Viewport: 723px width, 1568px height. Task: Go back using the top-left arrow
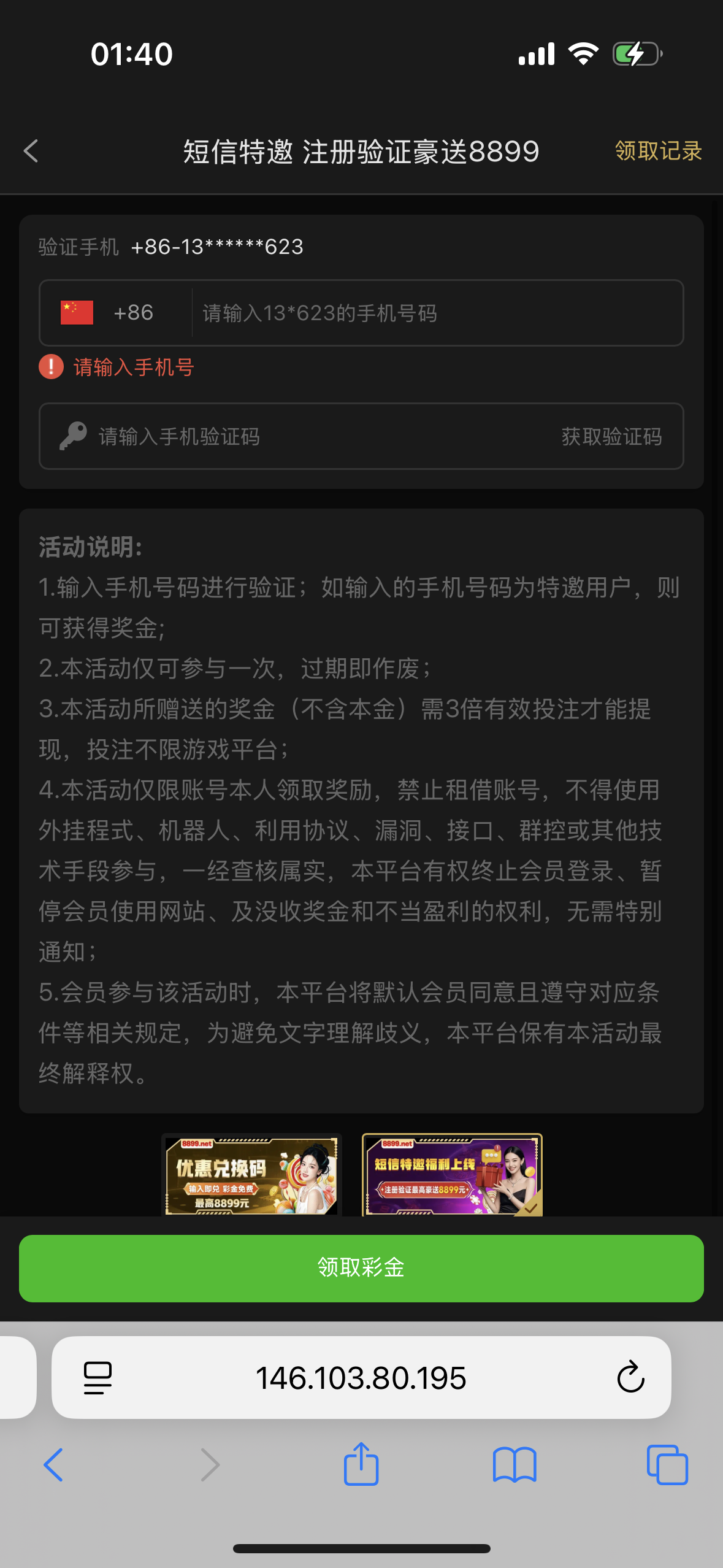31,151
